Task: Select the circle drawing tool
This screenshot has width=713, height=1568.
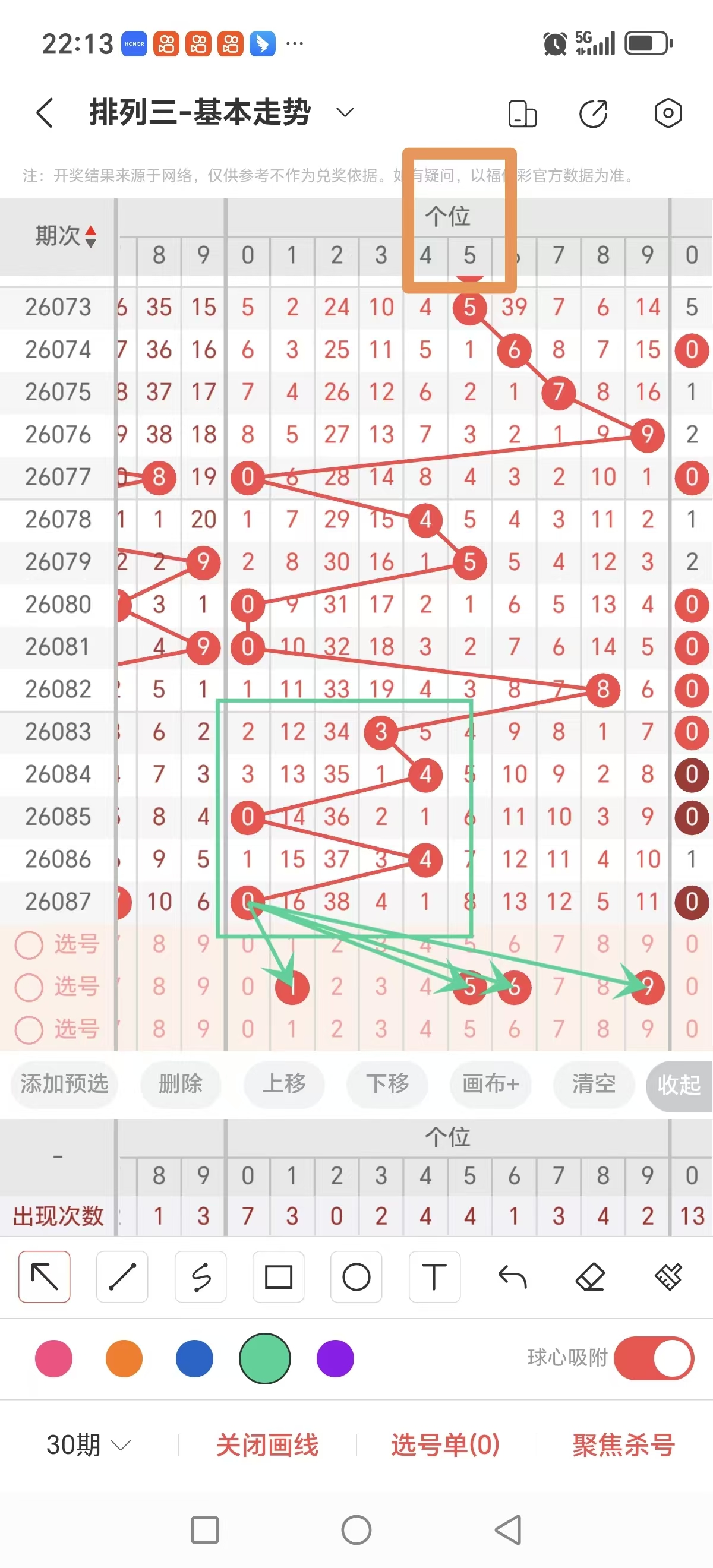Action: 356,1277
